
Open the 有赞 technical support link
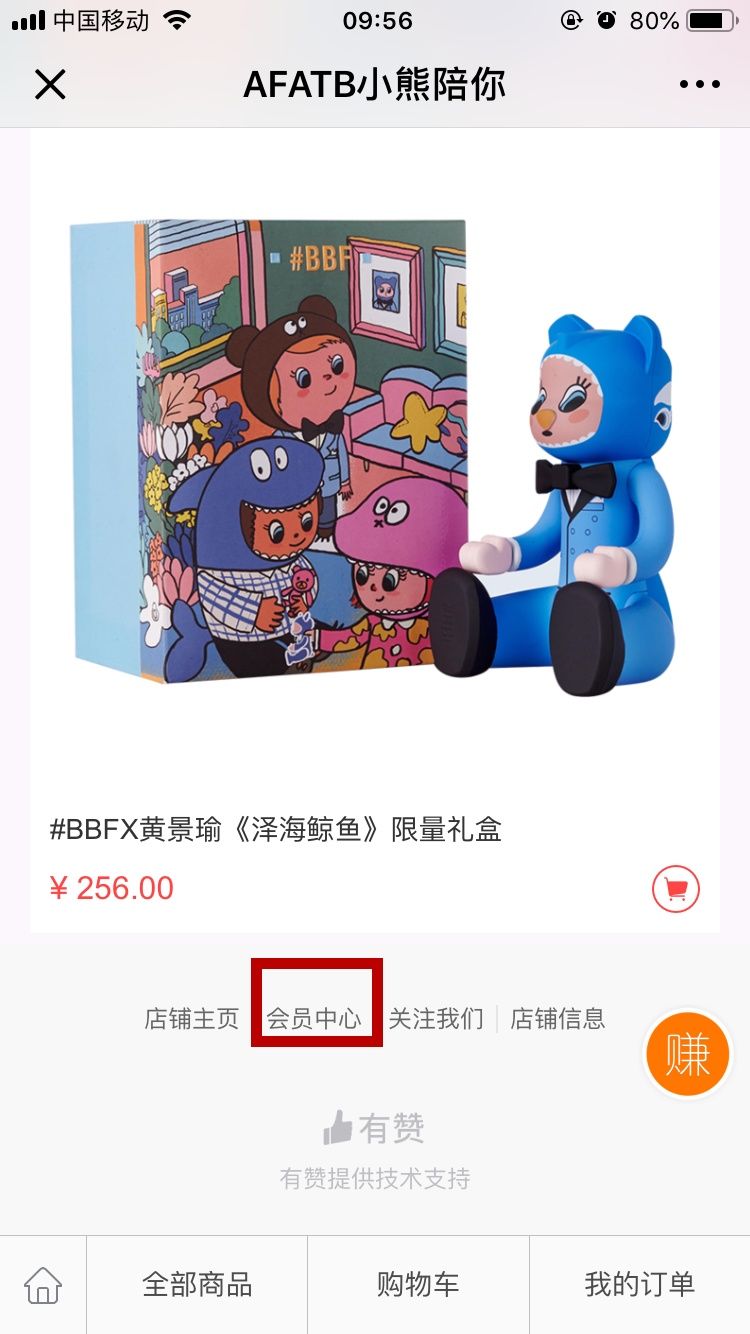tap(375, 1150)
